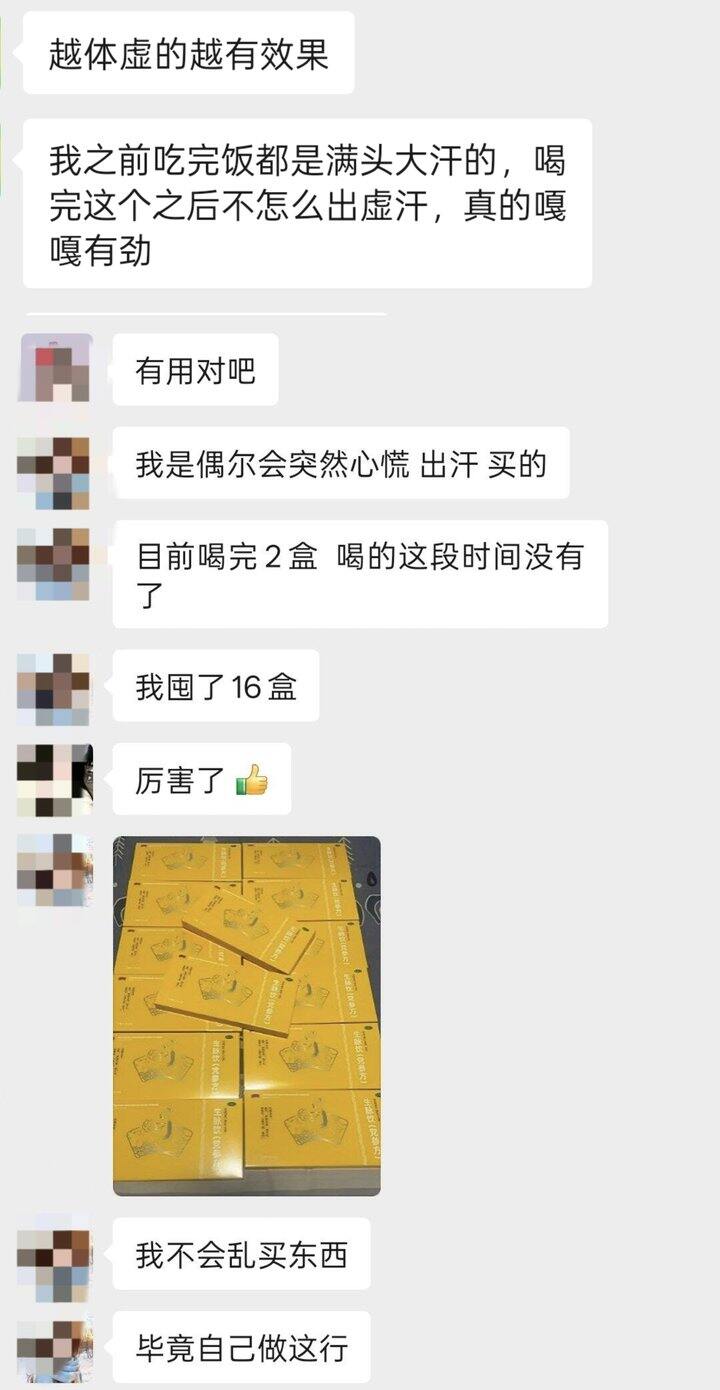Click the avatar next to 目前喝完2盒 message
Image resolution: width=720 pixels, height=1390 pixels.
[55, 565]
